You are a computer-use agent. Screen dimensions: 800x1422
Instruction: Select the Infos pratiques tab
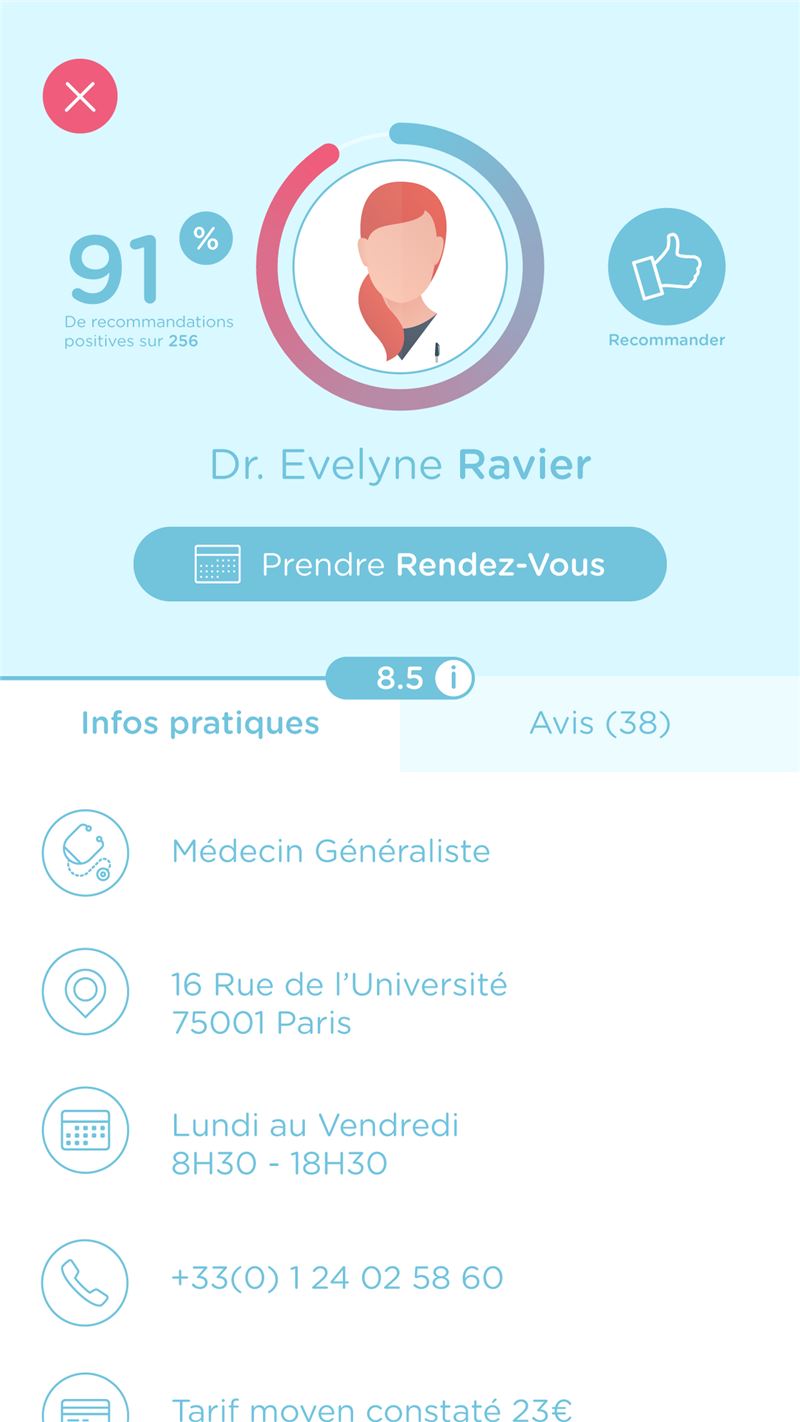(200, 723)
